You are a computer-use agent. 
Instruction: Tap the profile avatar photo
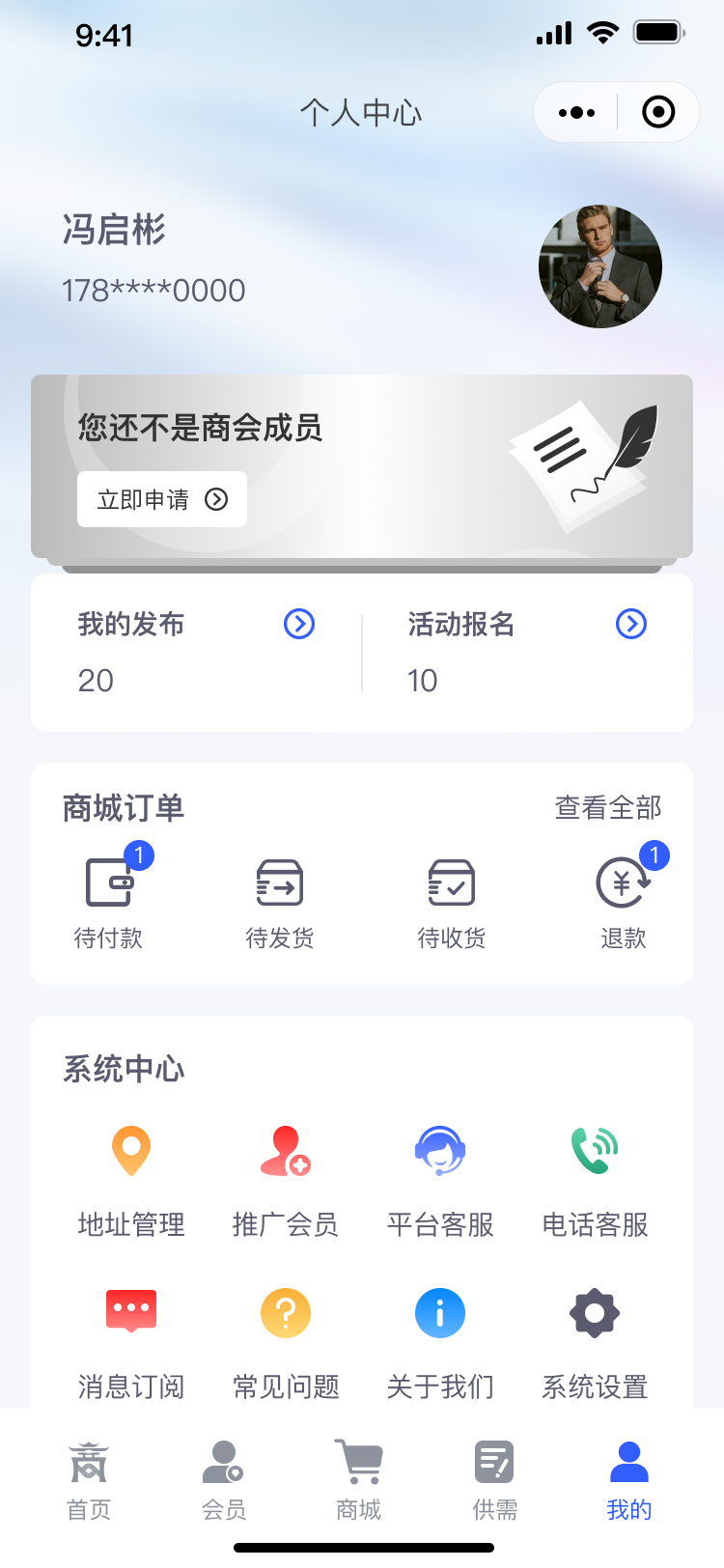600,266
